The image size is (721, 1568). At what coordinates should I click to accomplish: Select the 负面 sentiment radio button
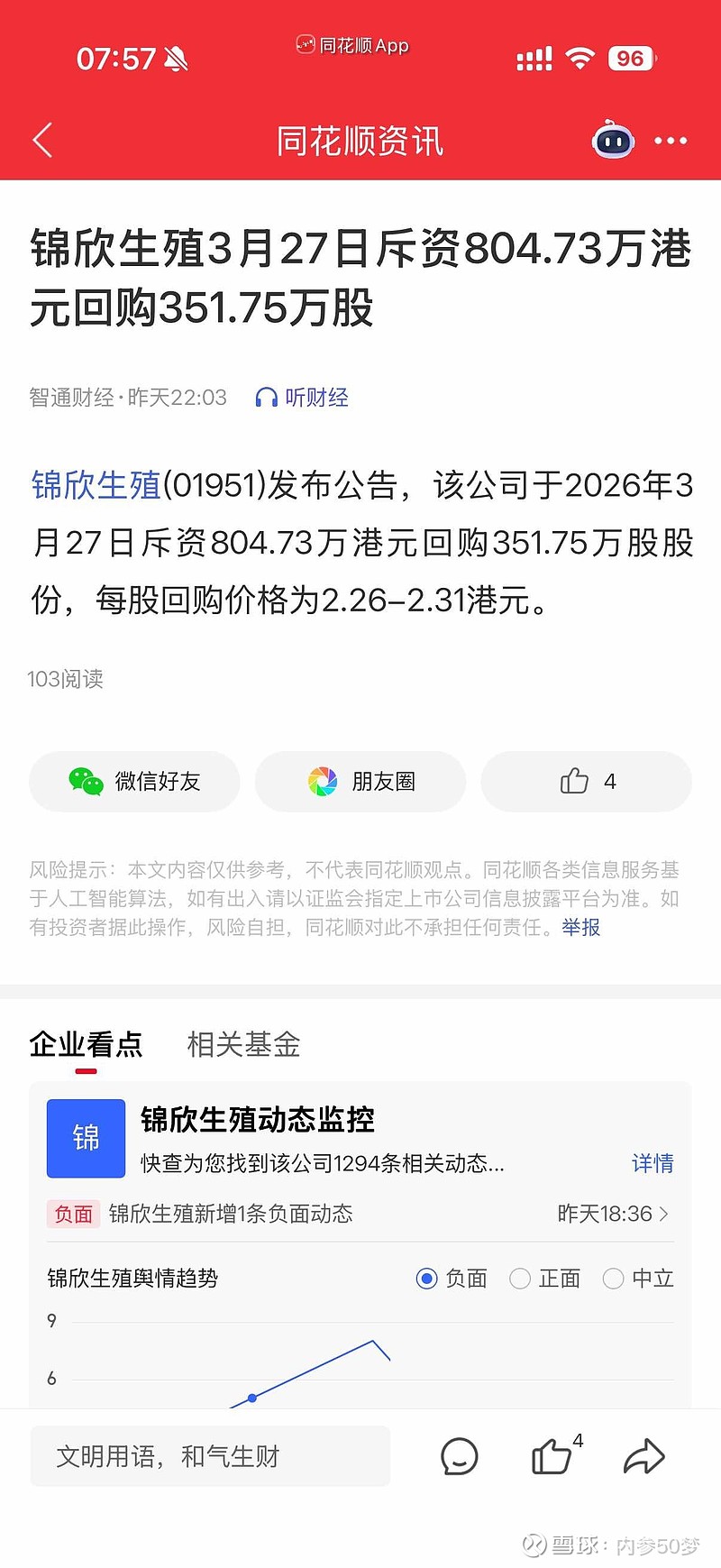(427, 1279)
